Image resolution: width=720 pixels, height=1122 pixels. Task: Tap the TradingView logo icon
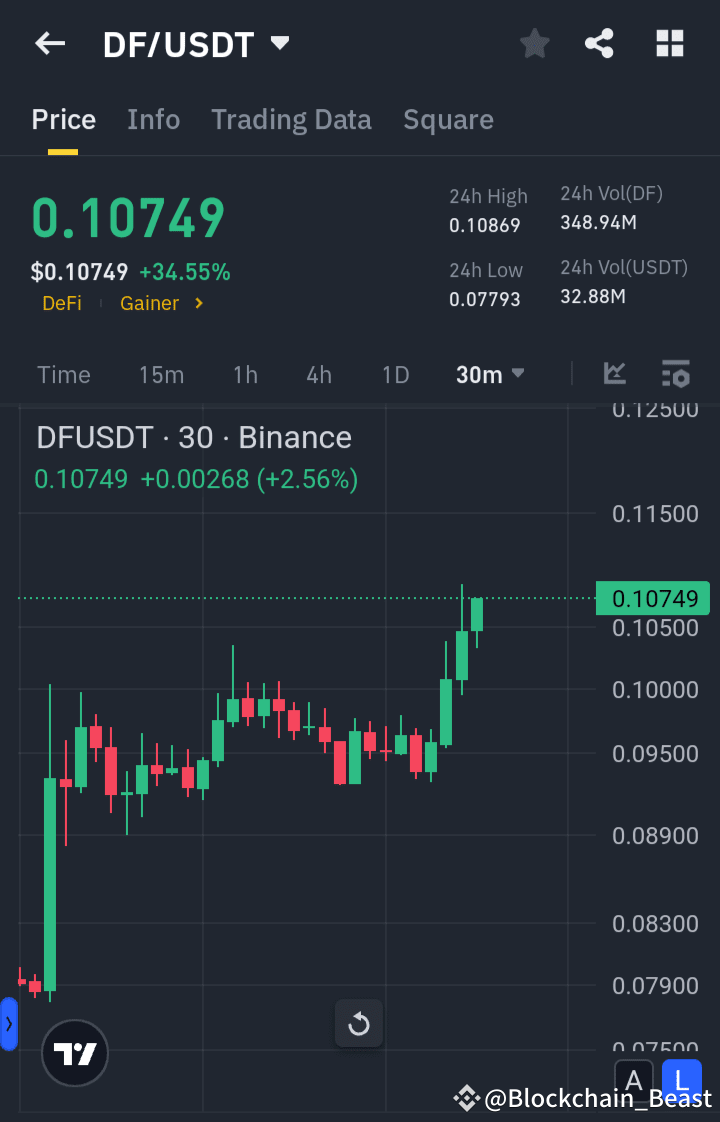point(74,1053)
